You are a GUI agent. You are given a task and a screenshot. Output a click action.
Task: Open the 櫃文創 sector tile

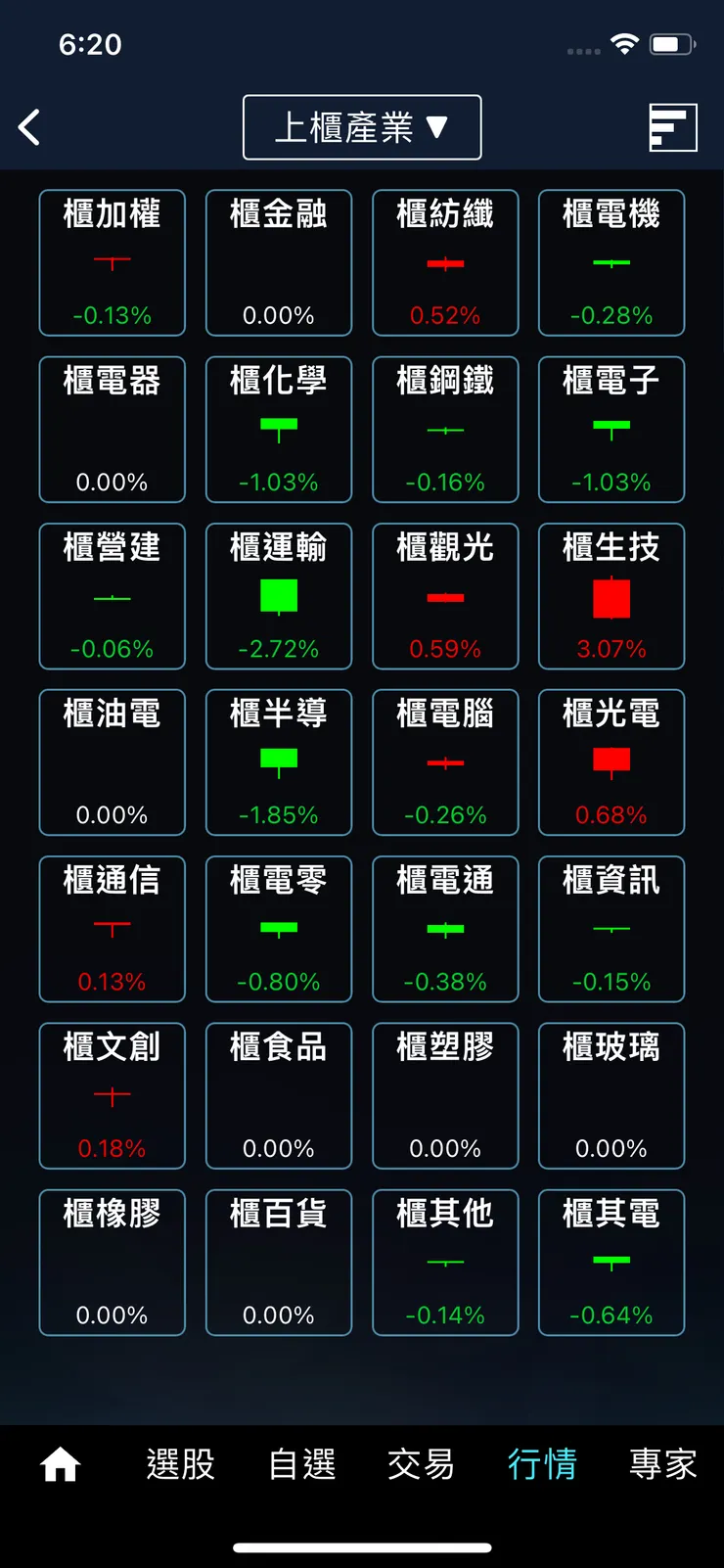point(113,1096)
